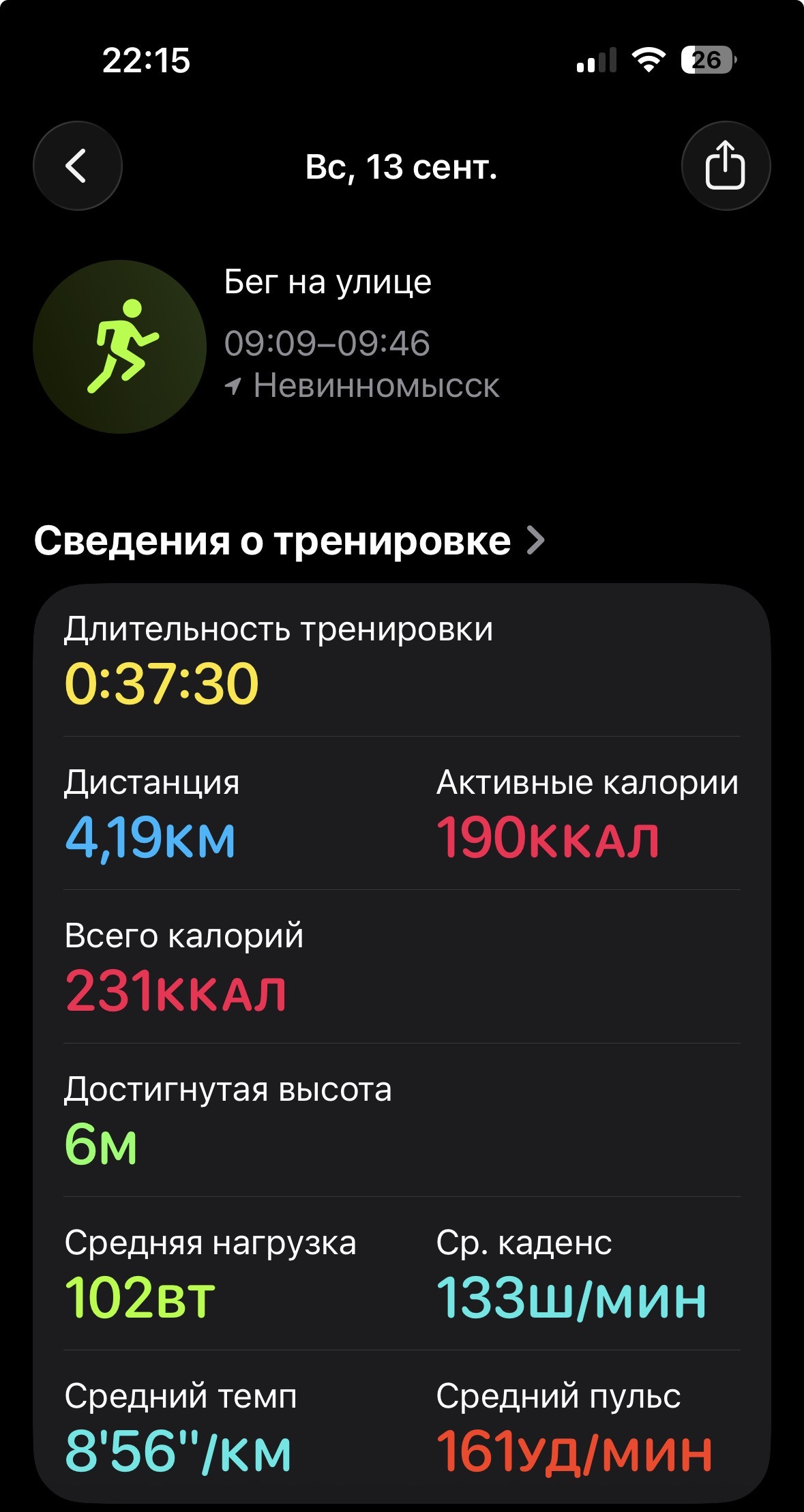Open Сведения о тренировке details

[290, 542]
